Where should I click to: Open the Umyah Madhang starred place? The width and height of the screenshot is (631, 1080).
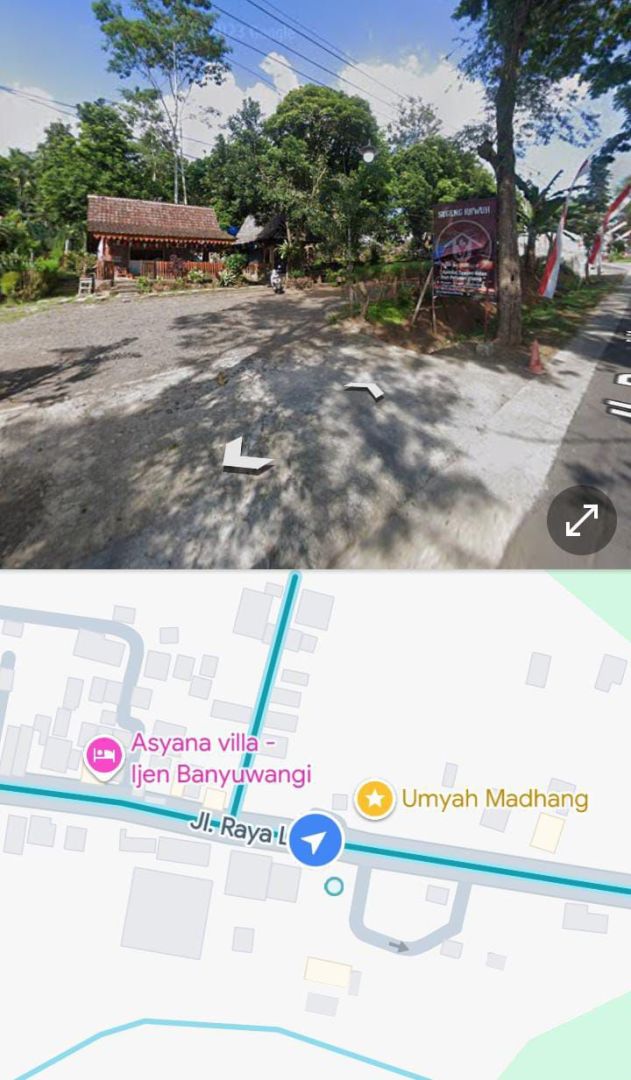click(375, 799)
